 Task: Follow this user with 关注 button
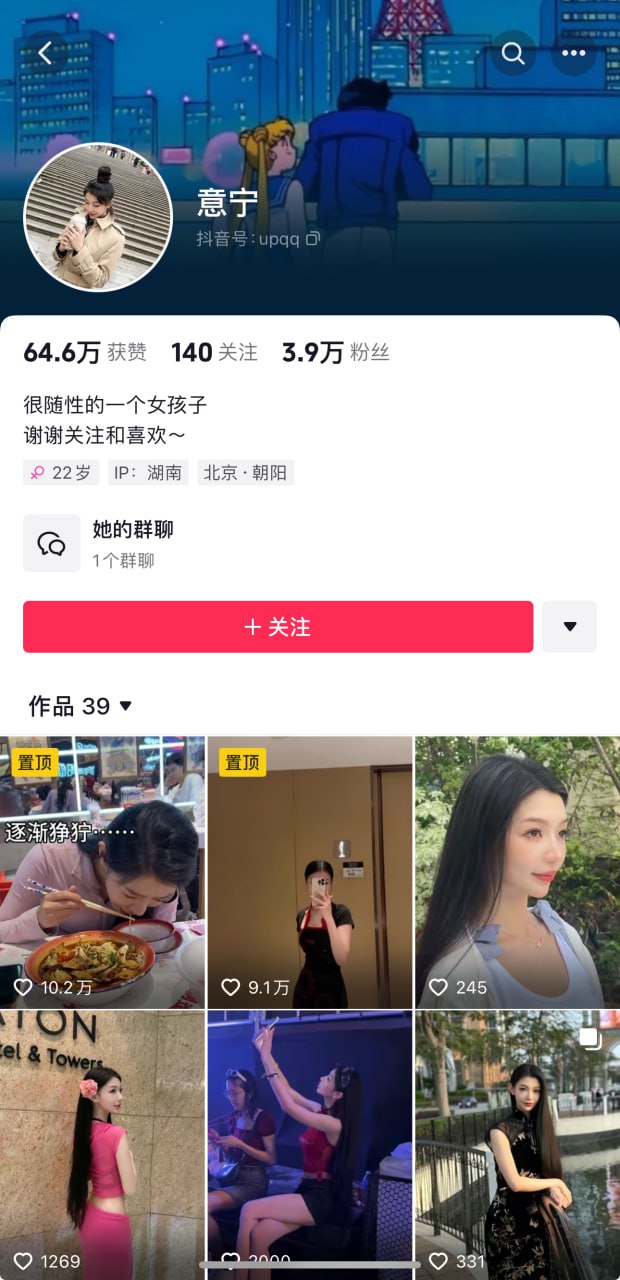click(x=278, y=627)
